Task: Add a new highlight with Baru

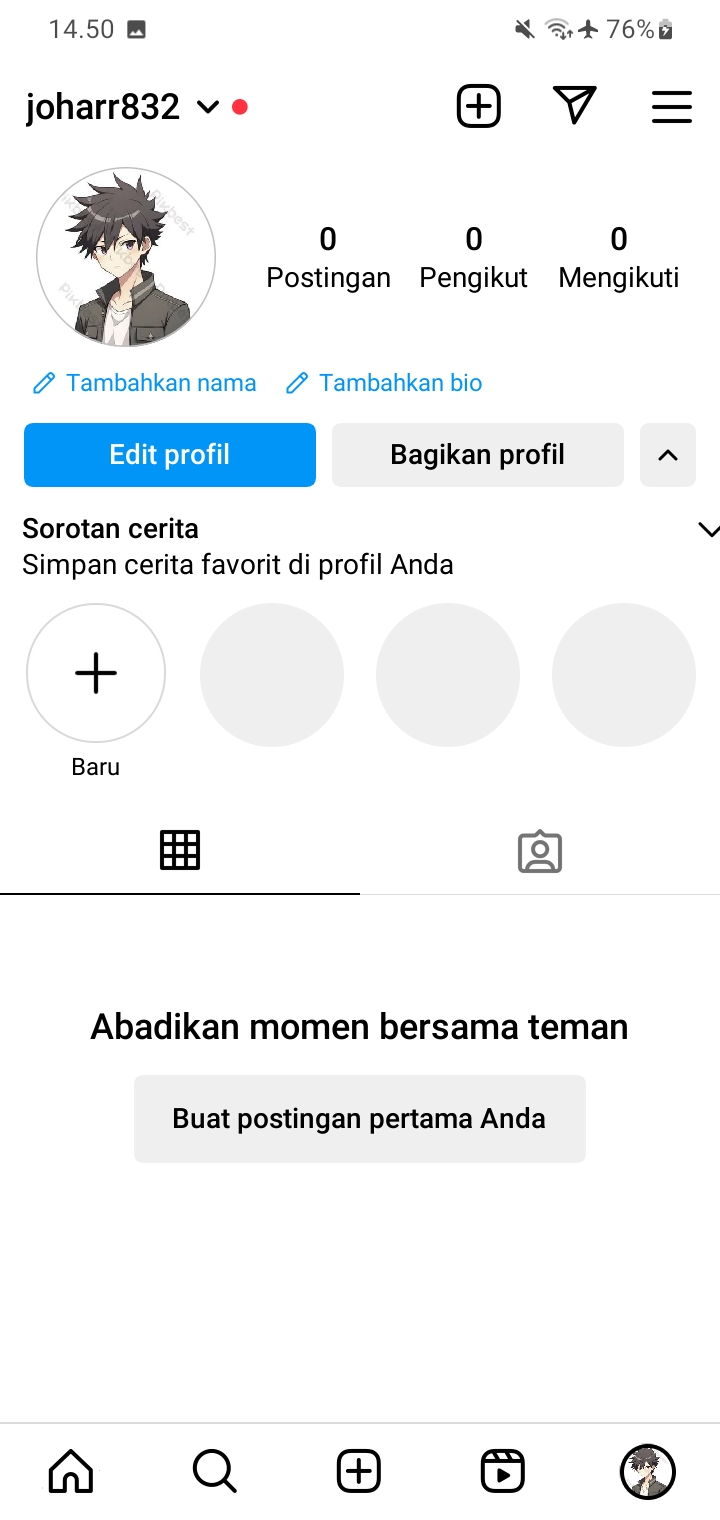Action: [x=96, y=674]
